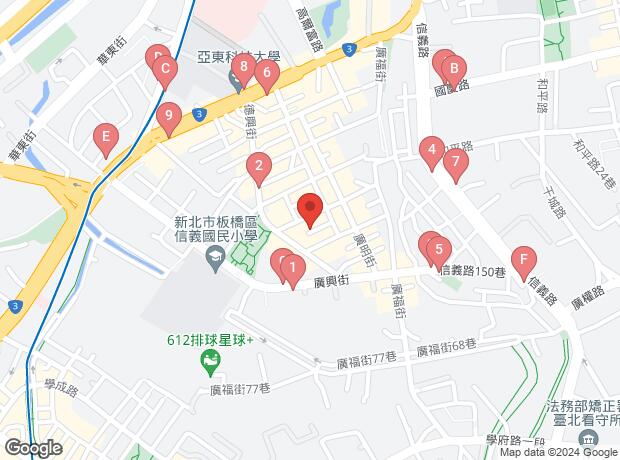Open map pin number 7

point(456,161)
